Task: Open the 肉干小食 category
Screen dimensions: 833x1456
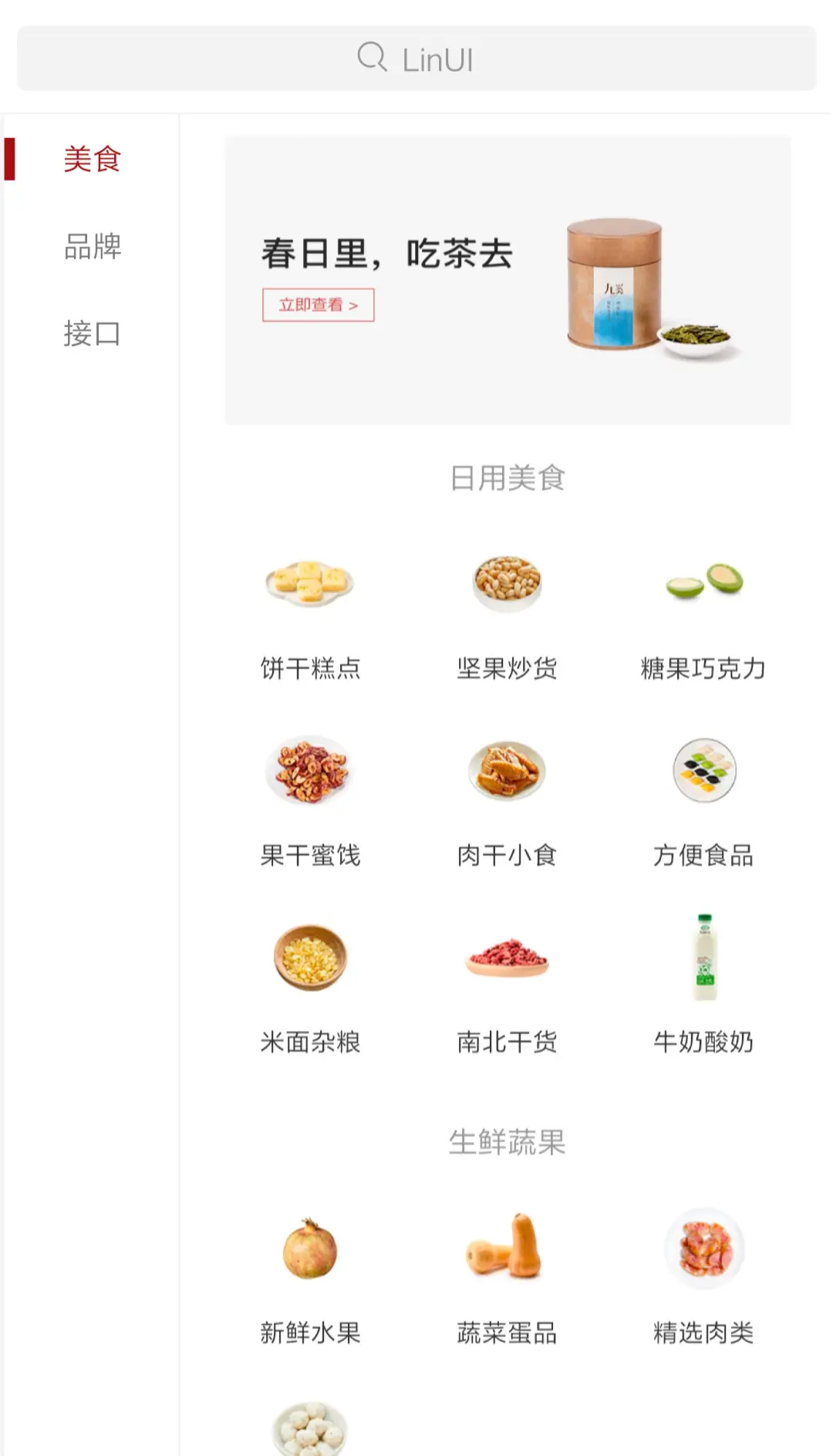Action: tap(507, 771)
